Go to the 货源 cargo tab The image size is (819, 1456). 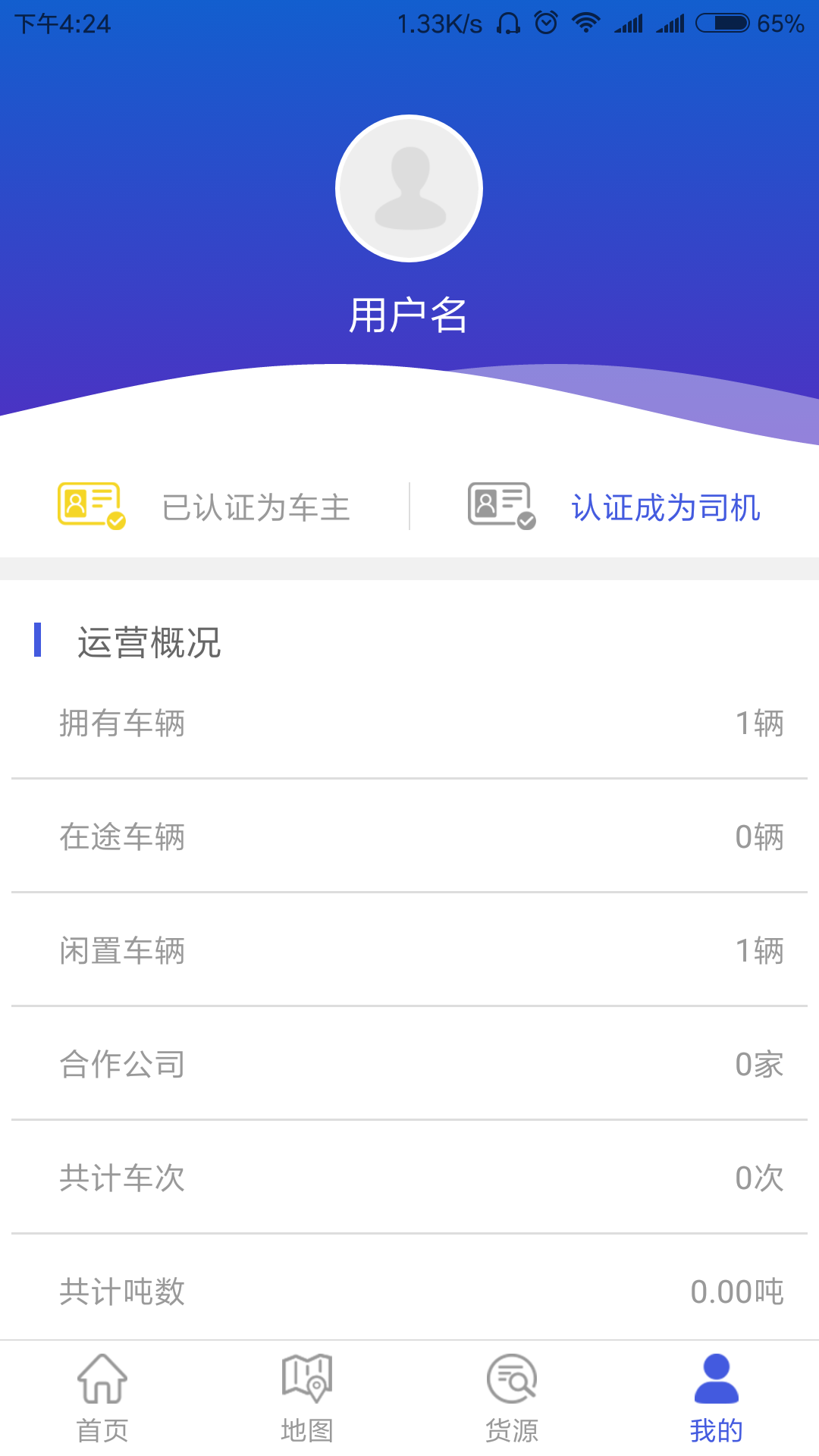point(512,1398)
